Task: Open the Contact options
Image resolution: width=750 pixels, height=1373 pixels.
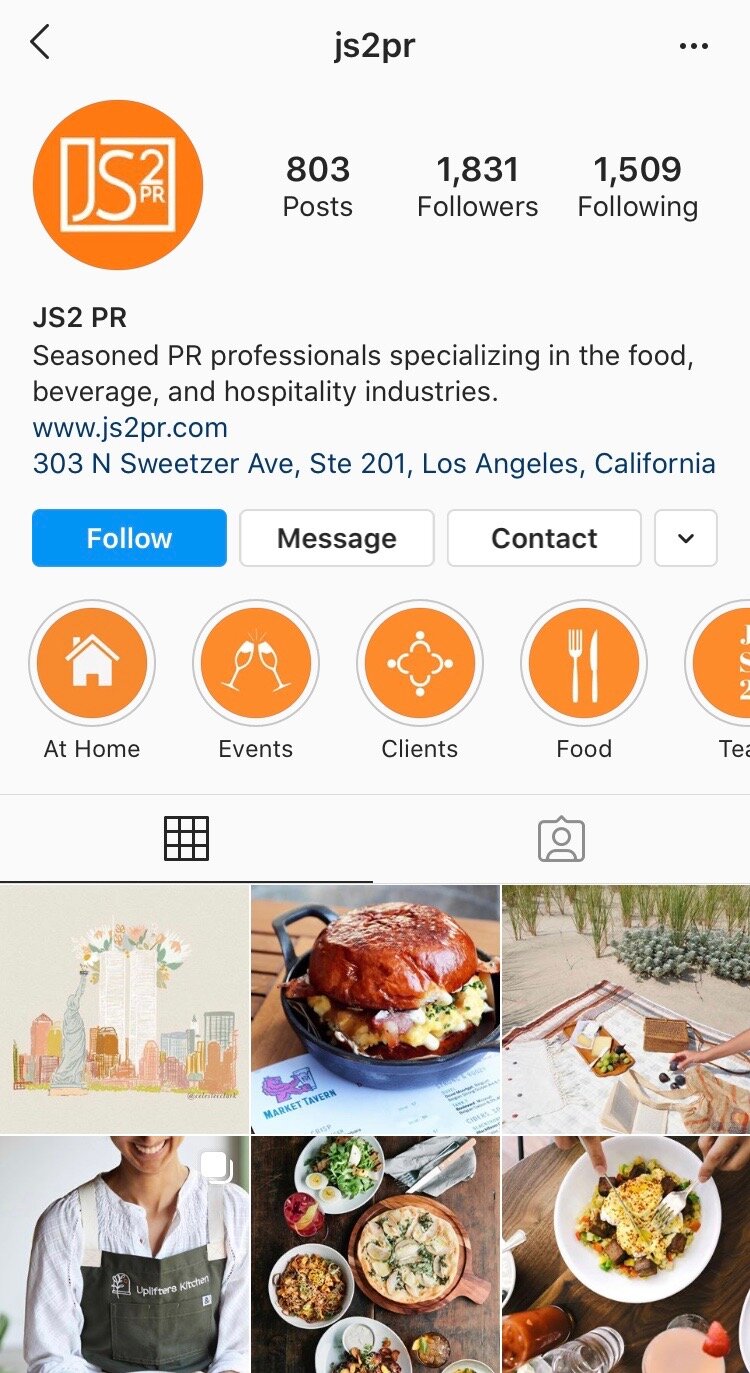Action: coord(544,538)
